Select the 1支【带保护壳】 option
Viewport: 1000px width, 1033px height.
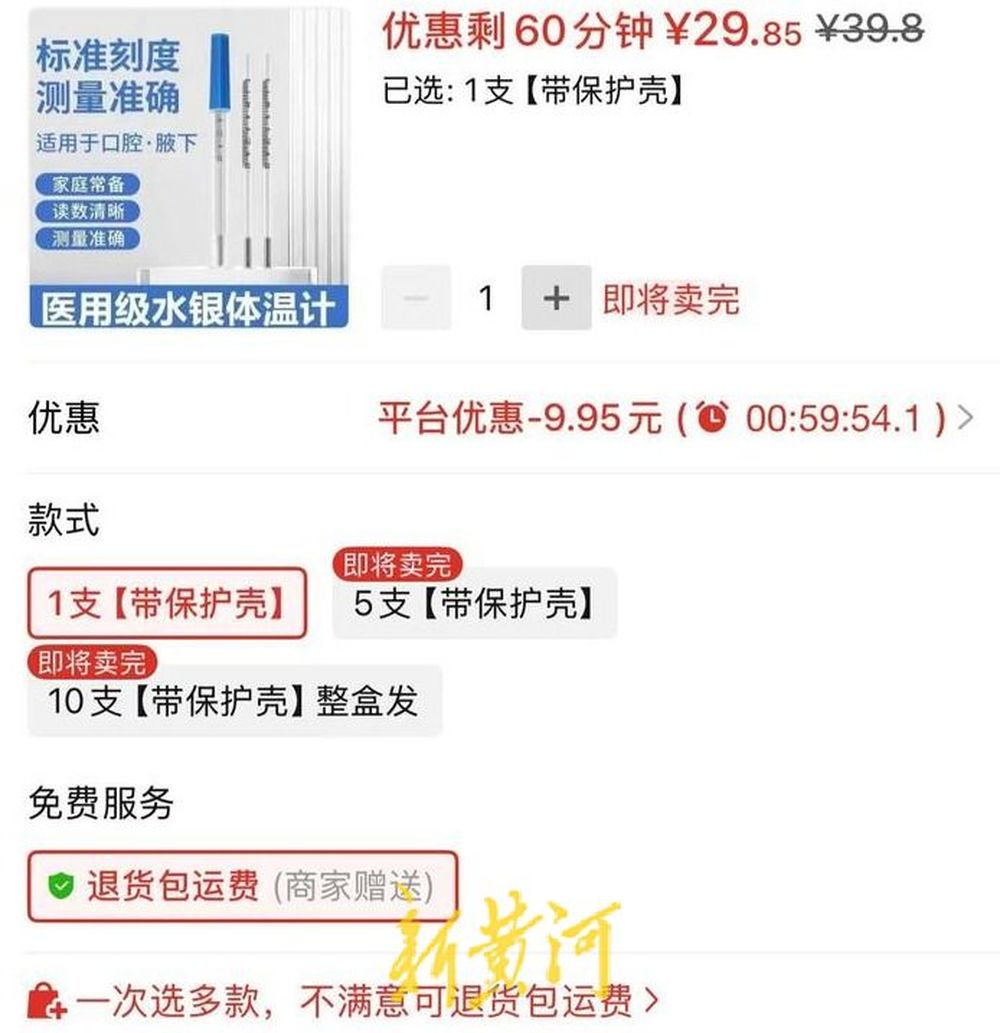166,603
